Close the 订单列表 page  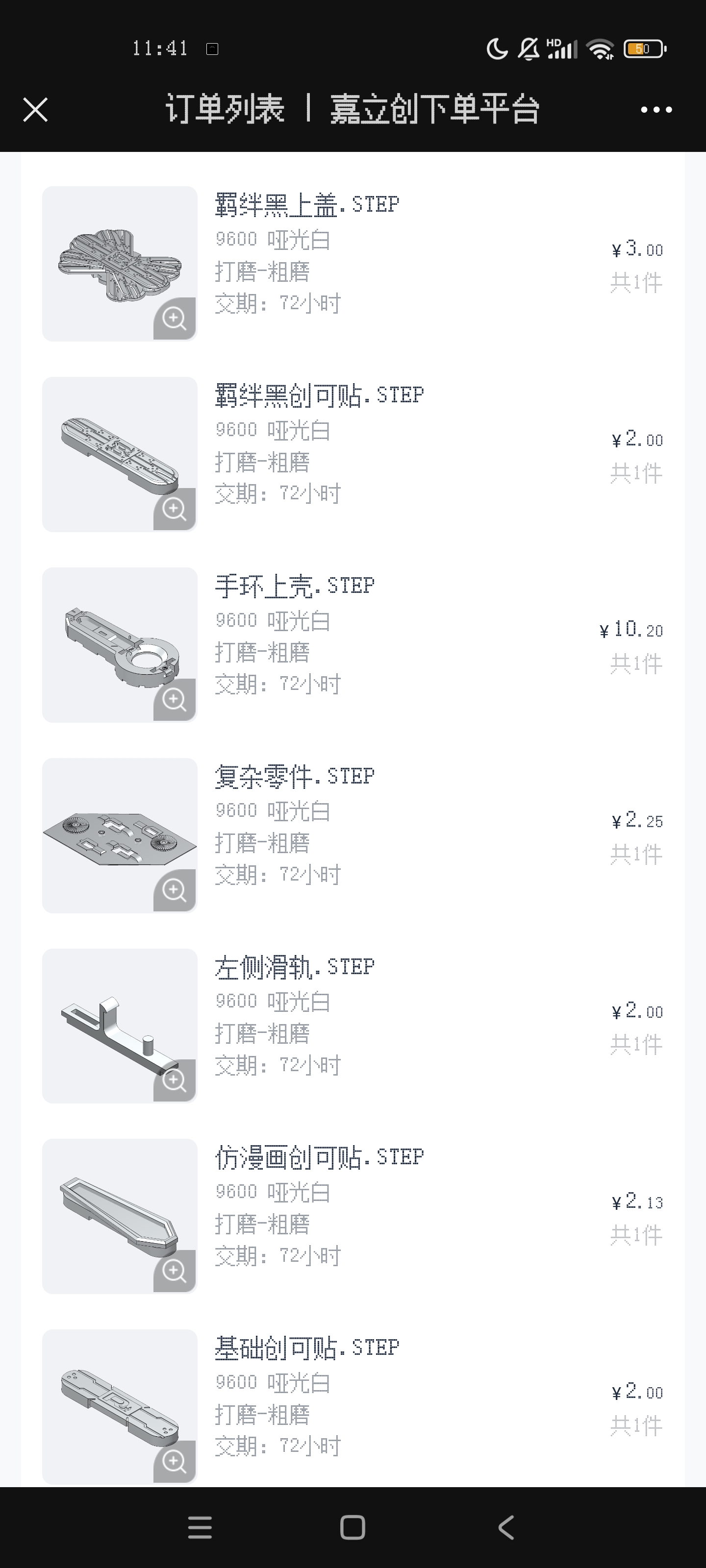click(35, 110)
